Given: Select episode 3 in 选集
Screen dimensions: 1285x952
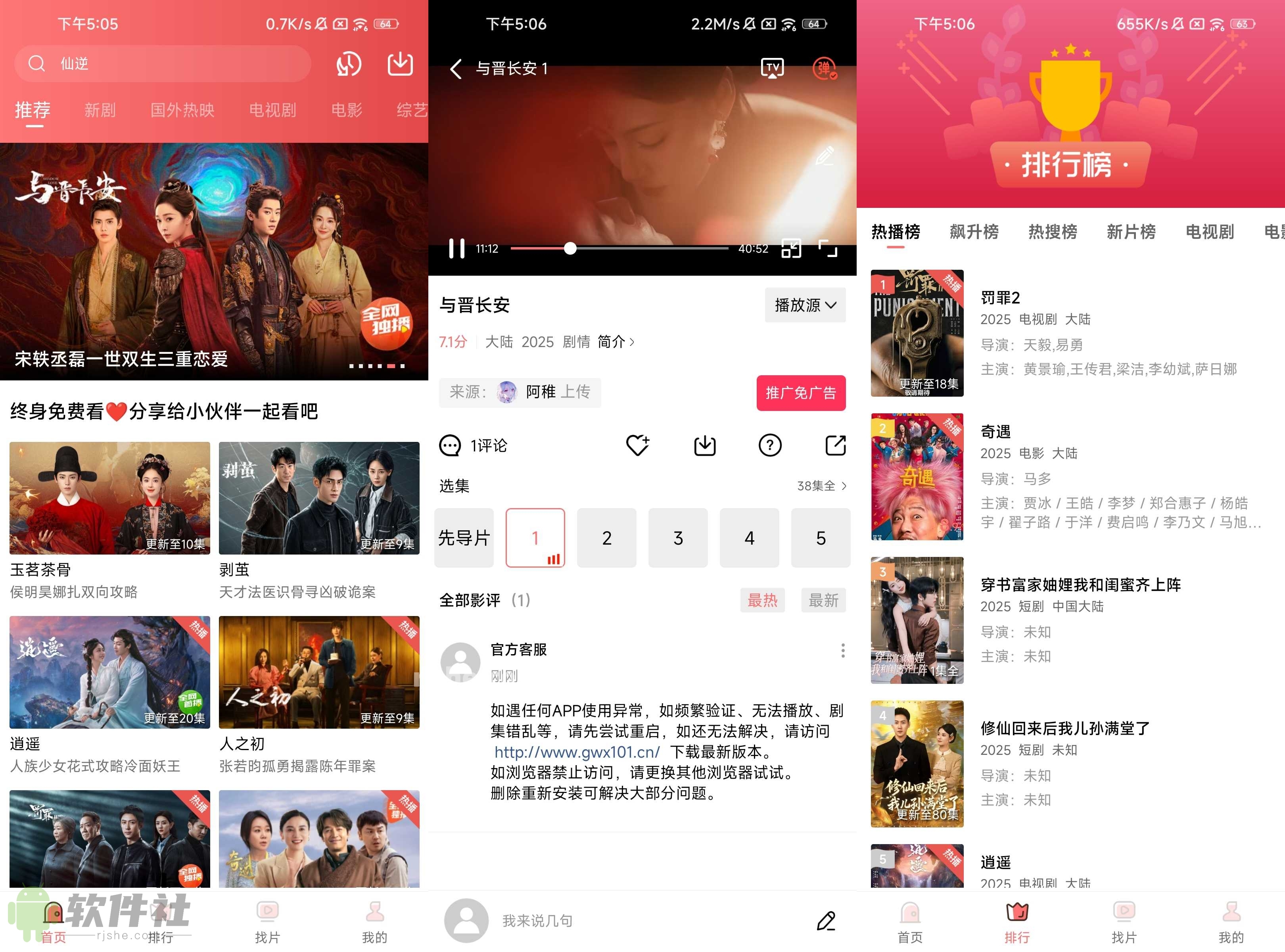Looking at the screenshot, I should click(x=678, y=537).
